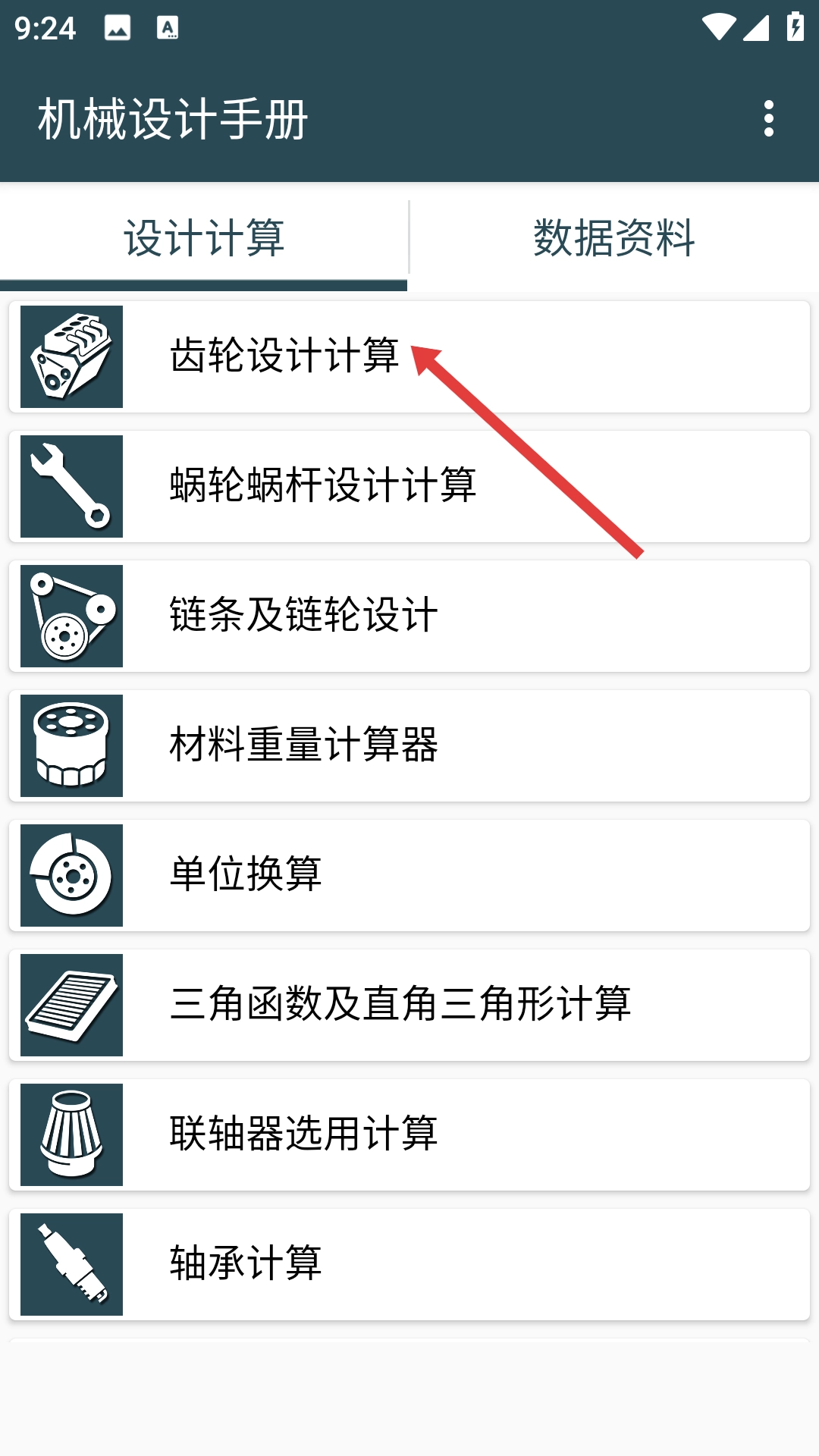
Task: Open 链条及链轮设计
Action: [409, 616]
